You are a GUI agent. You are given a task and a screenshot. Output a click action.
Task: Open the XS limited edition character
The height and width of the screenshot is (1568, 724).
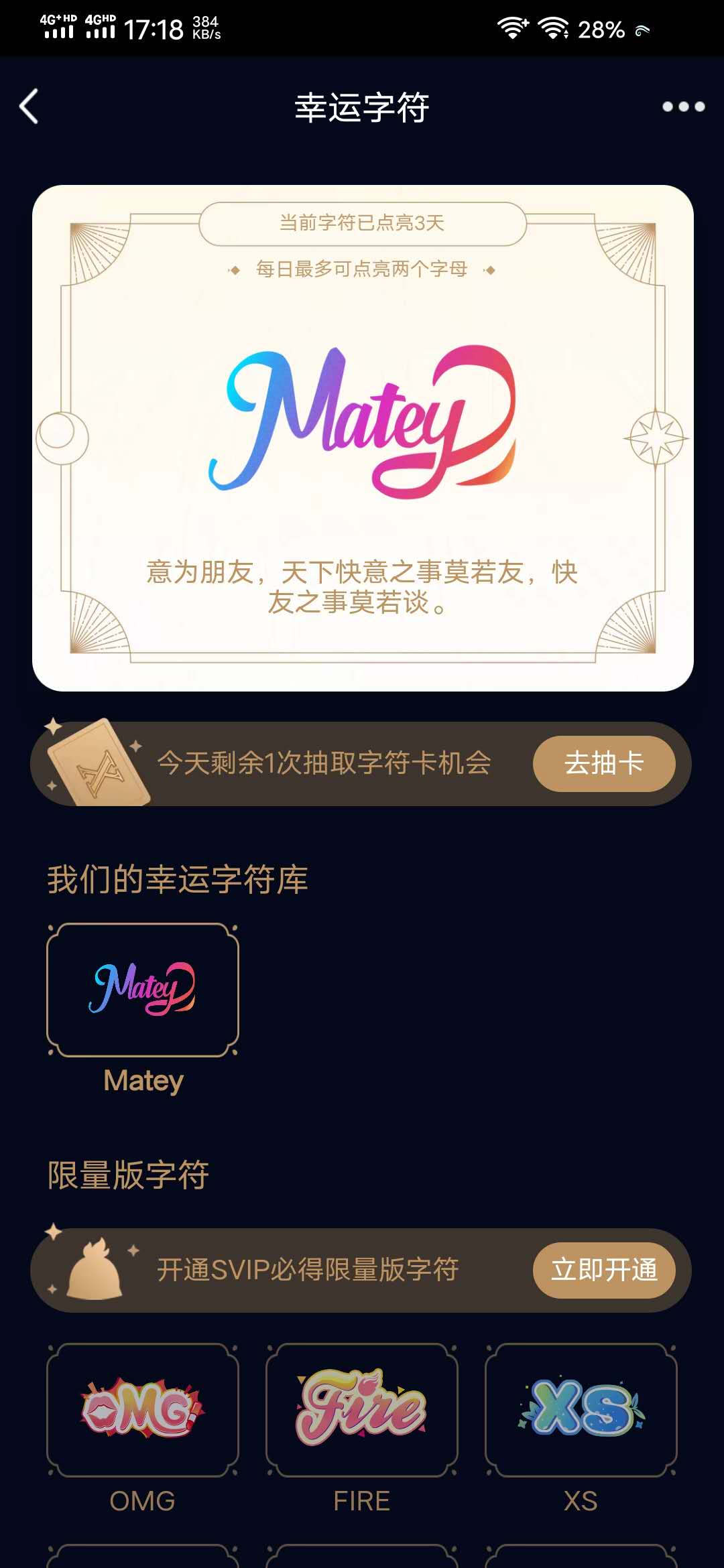[581, 1410]
